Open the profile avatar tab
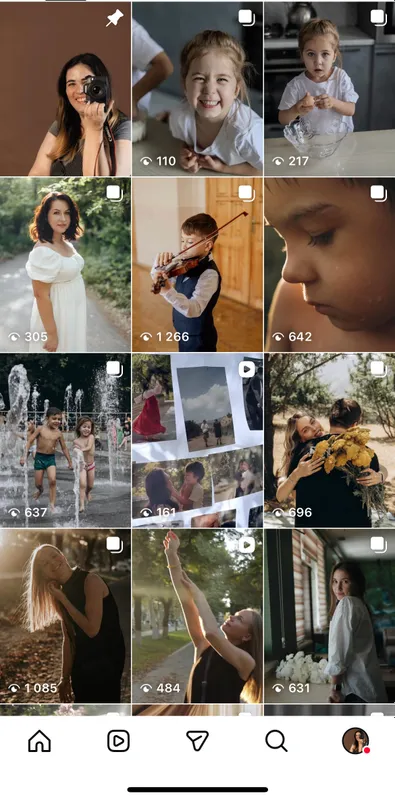Viewport: 395px width, 800px height. coord(356,741)
